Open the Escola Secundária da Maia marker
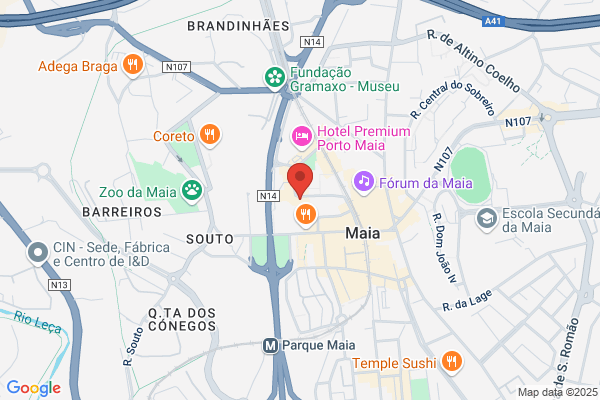This screenshot has height=400, width=600. pos(486,220)
